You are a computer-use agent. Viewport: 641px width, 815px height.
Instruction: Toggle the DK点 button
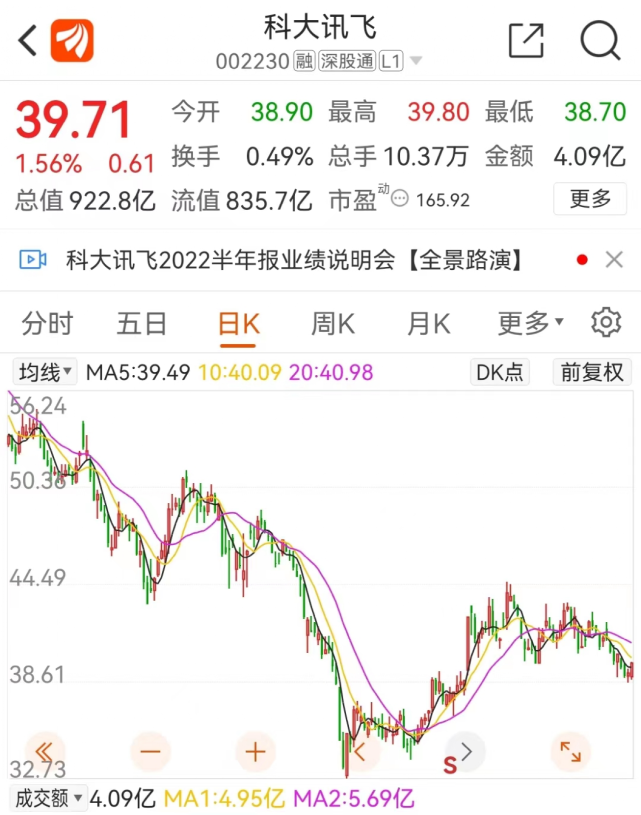(500, 373)
